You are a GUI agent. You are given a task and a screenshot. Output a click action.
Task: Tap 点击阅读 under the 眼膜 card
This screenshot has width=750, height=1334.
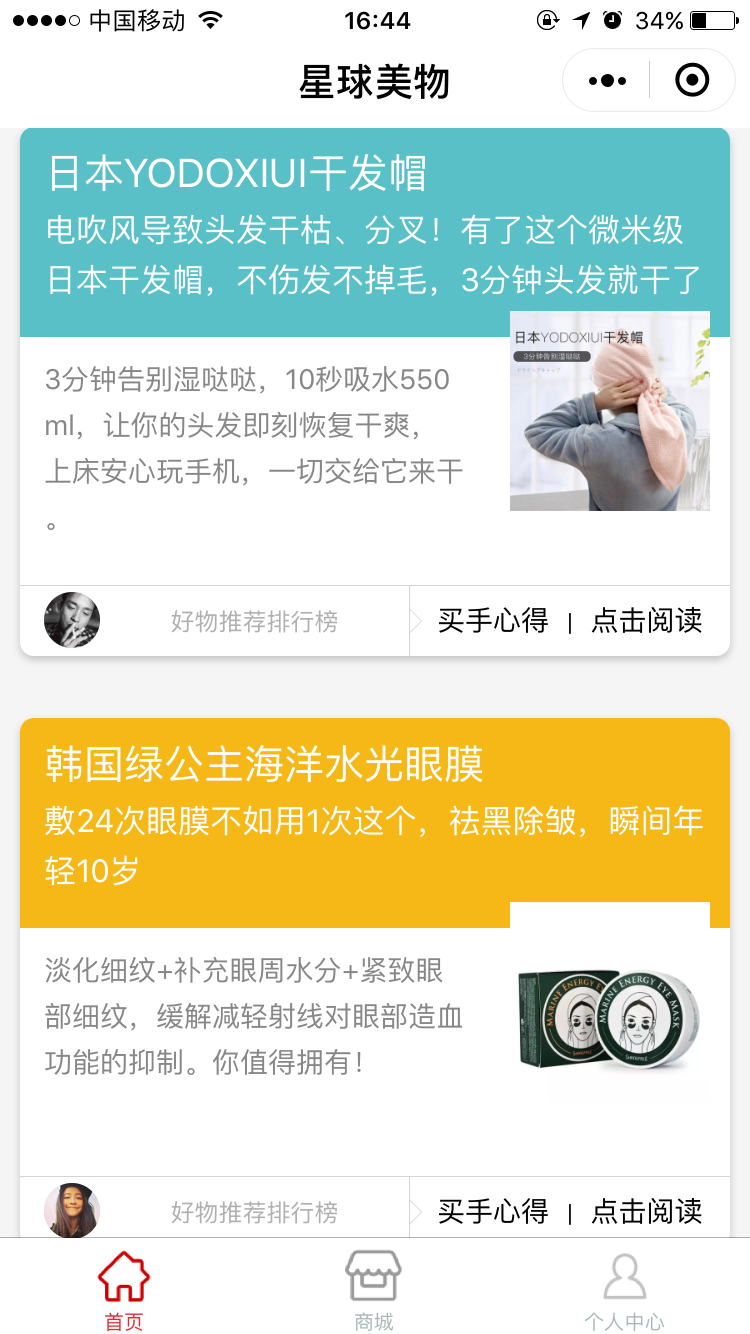pyautogui.click(x=647, y=1212)
